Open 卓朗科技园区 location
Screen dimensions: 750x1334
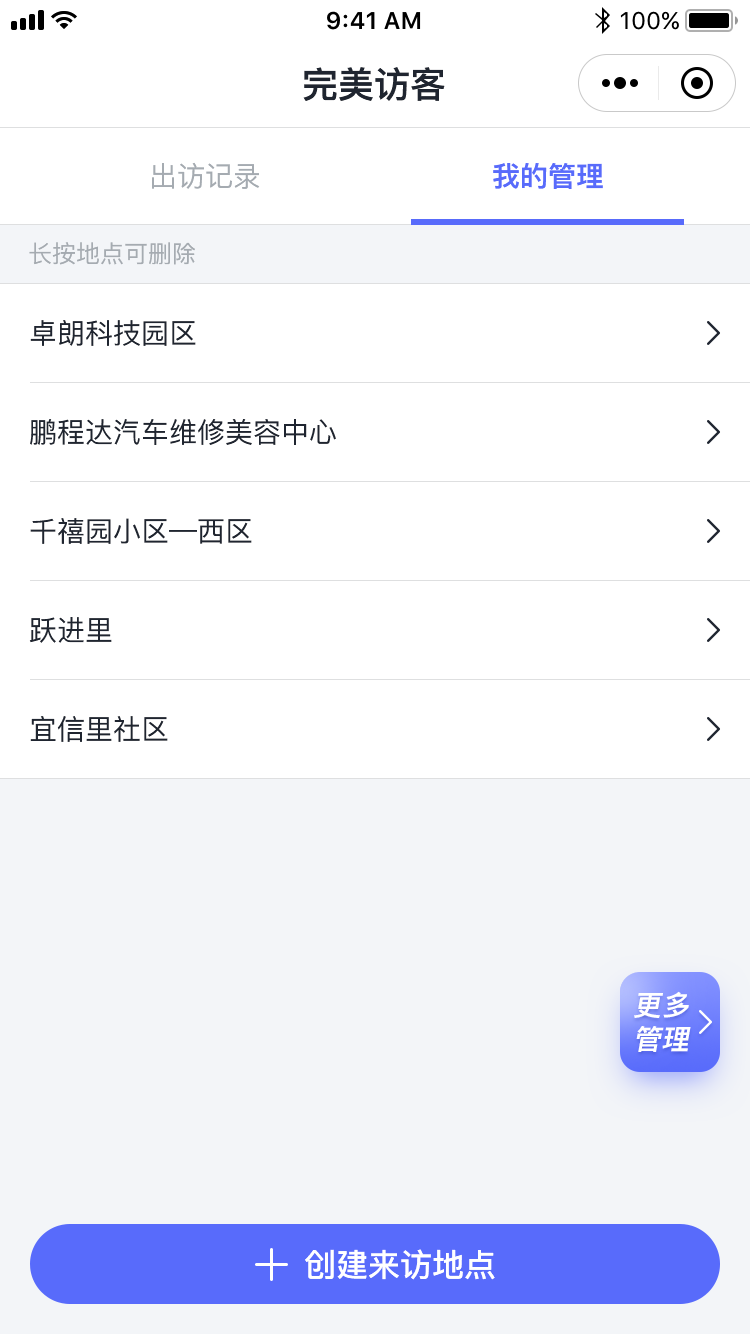pos(375,333)
